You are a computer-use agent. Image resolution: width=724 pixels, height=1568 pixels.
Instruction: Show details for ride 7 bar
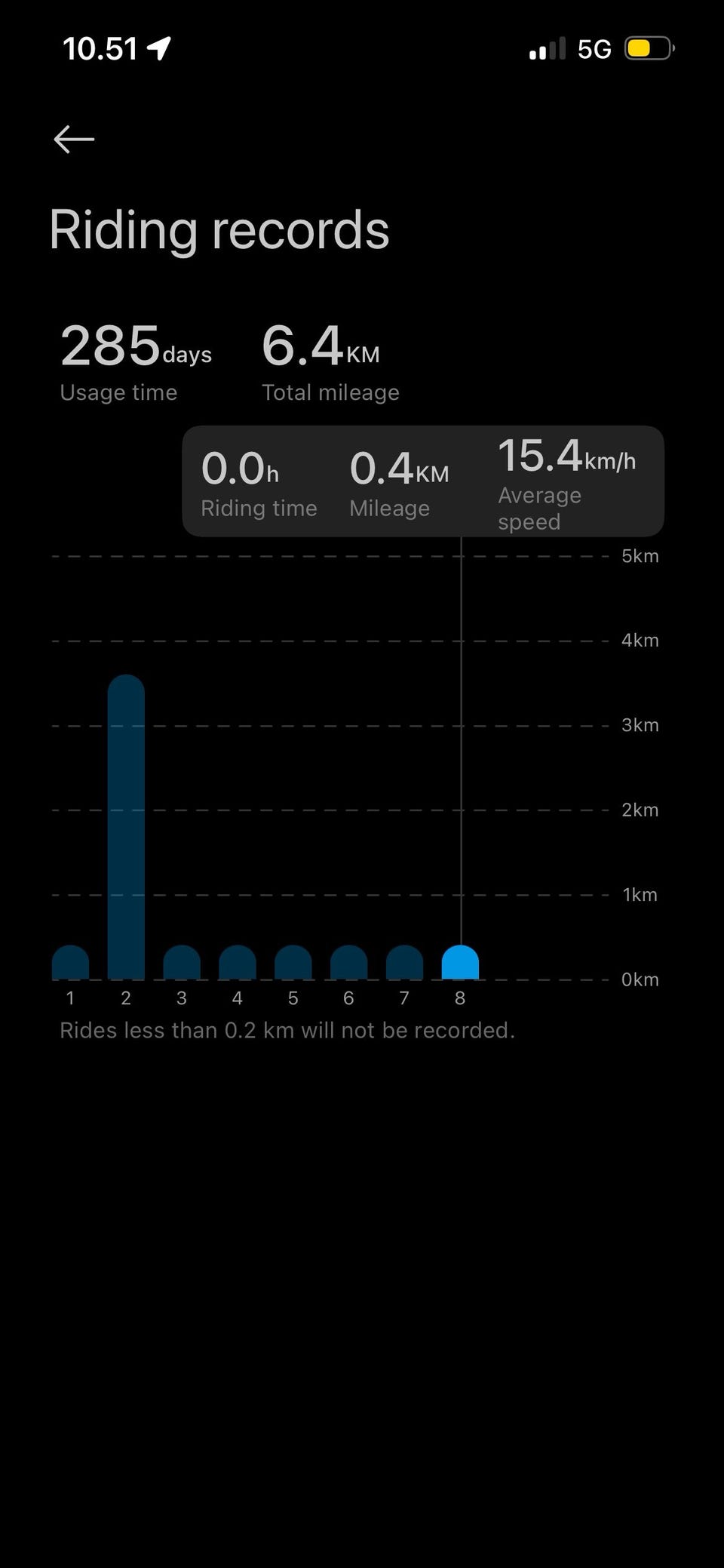click(404, 962)
